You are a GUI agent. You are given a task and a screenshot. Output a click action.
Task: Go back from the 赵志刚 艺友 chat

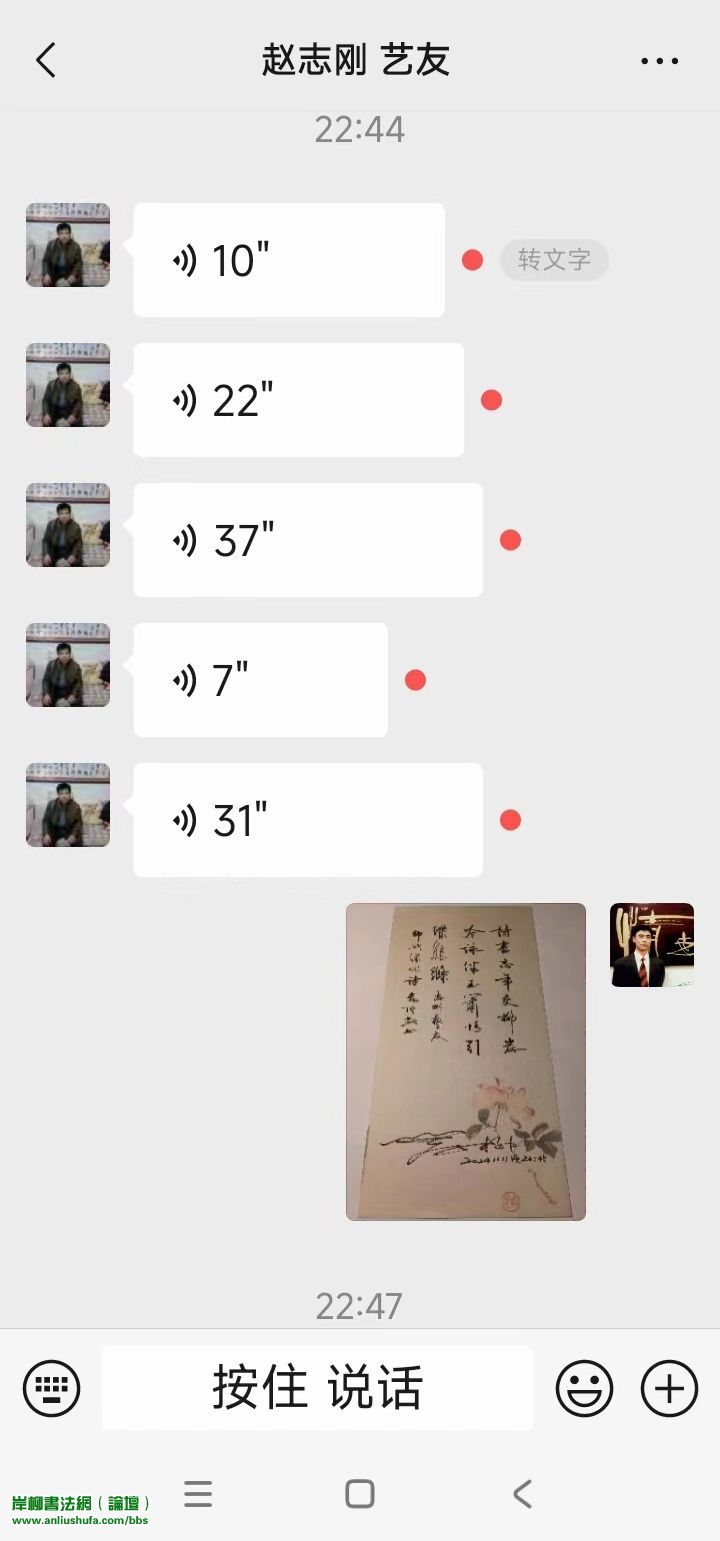(46, 60)
